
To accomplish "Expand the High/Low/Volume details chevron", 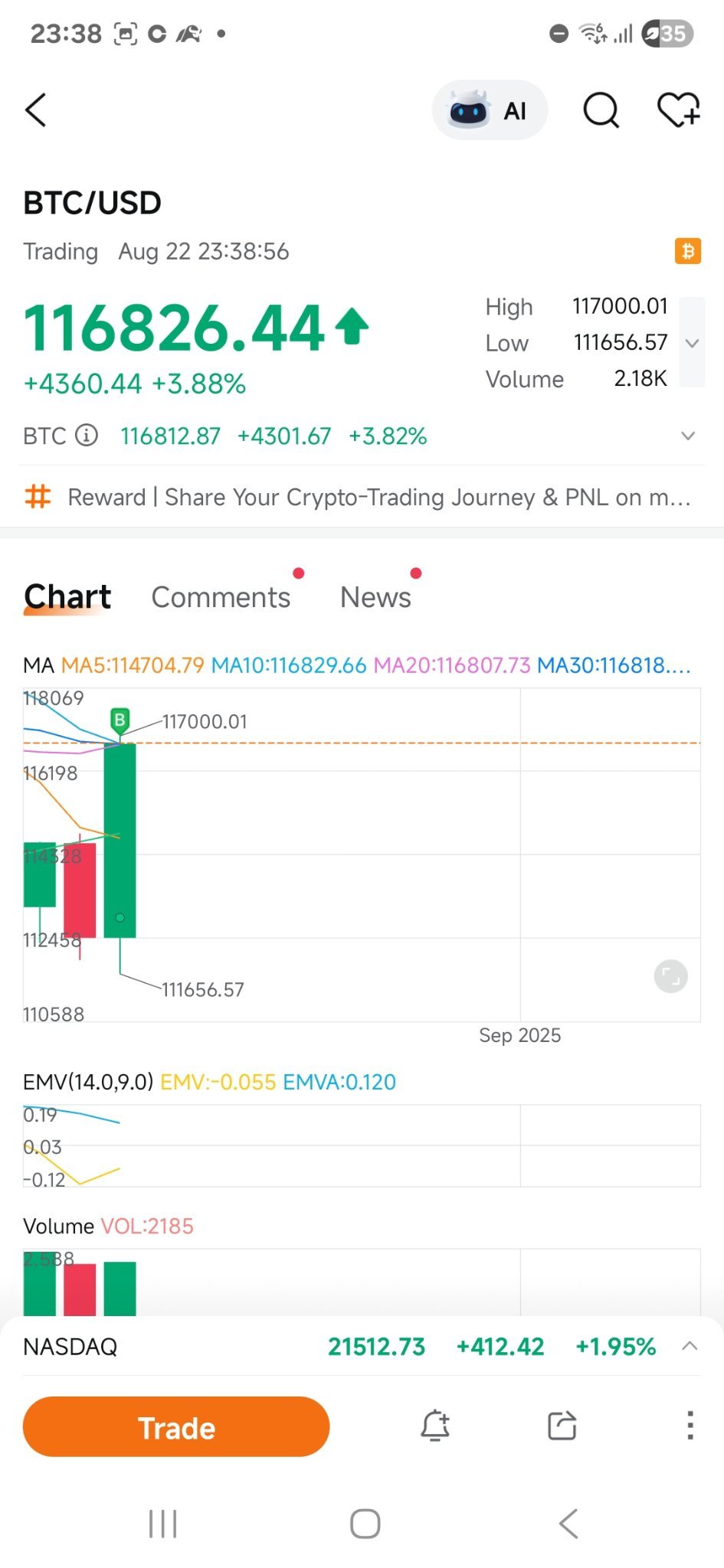I will click(692, 342).
